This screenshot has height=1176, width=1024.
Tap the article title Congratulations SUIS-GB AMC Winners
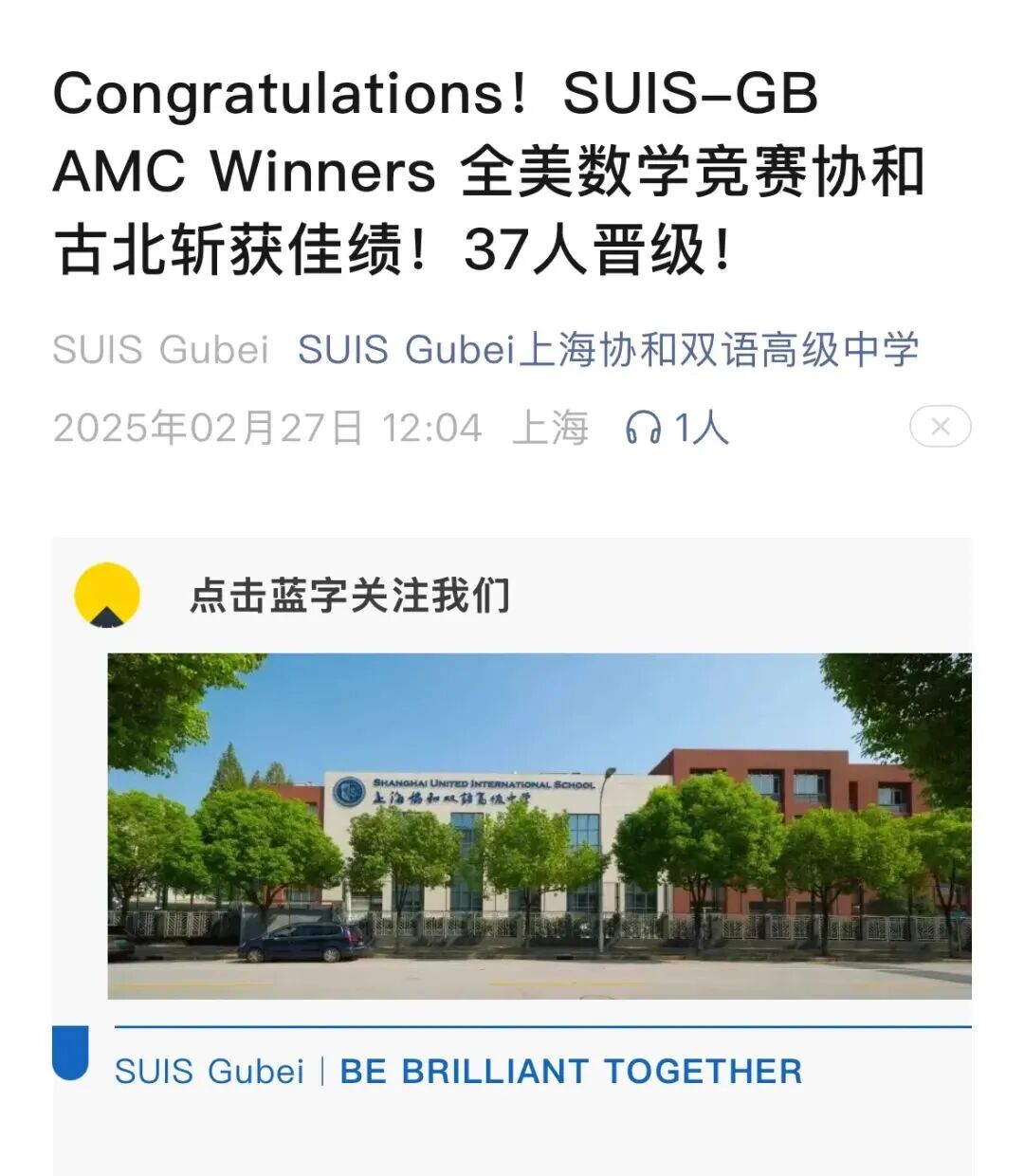coord(474,171)
